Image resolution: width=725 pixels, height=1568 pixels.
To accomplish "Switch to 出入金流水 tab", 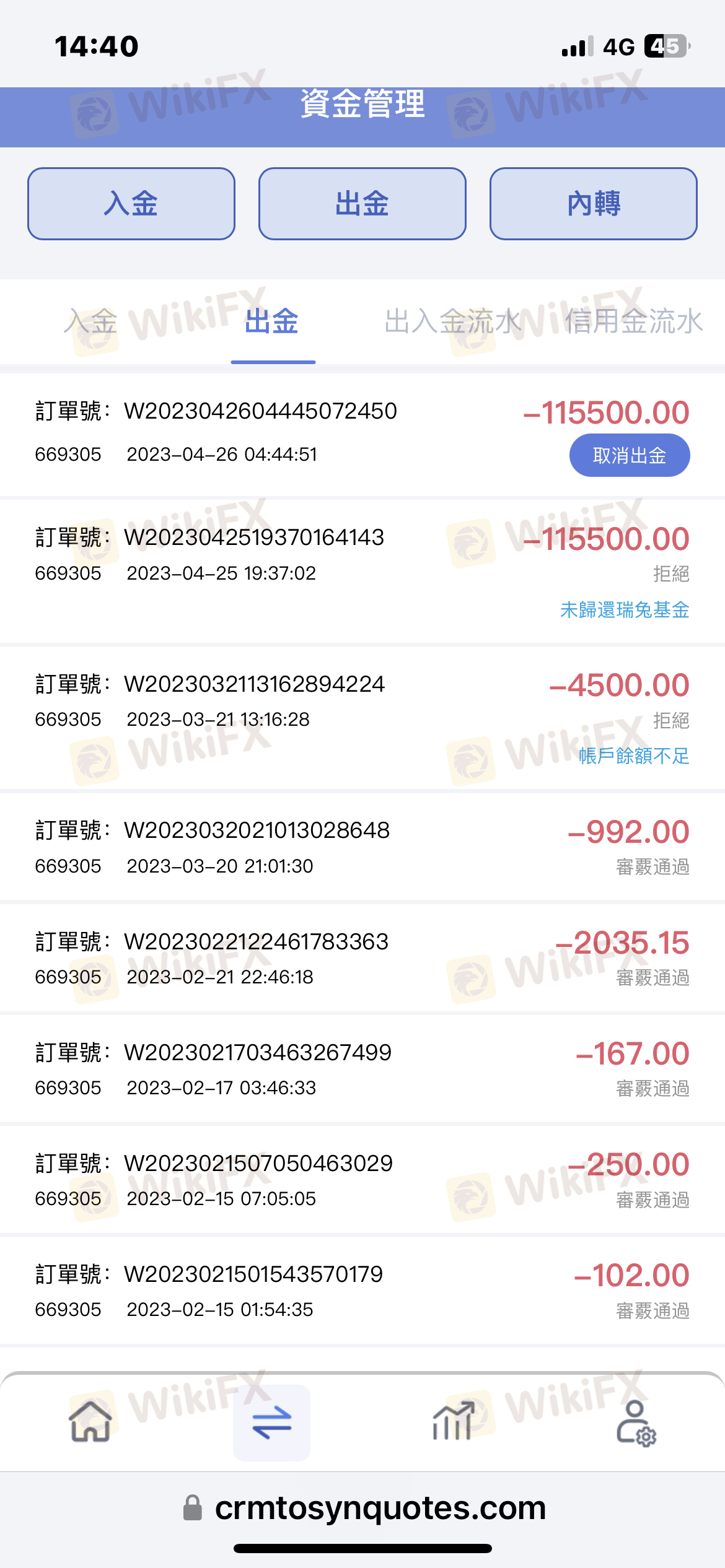I will pyautogui.click(x=452, y=322).
